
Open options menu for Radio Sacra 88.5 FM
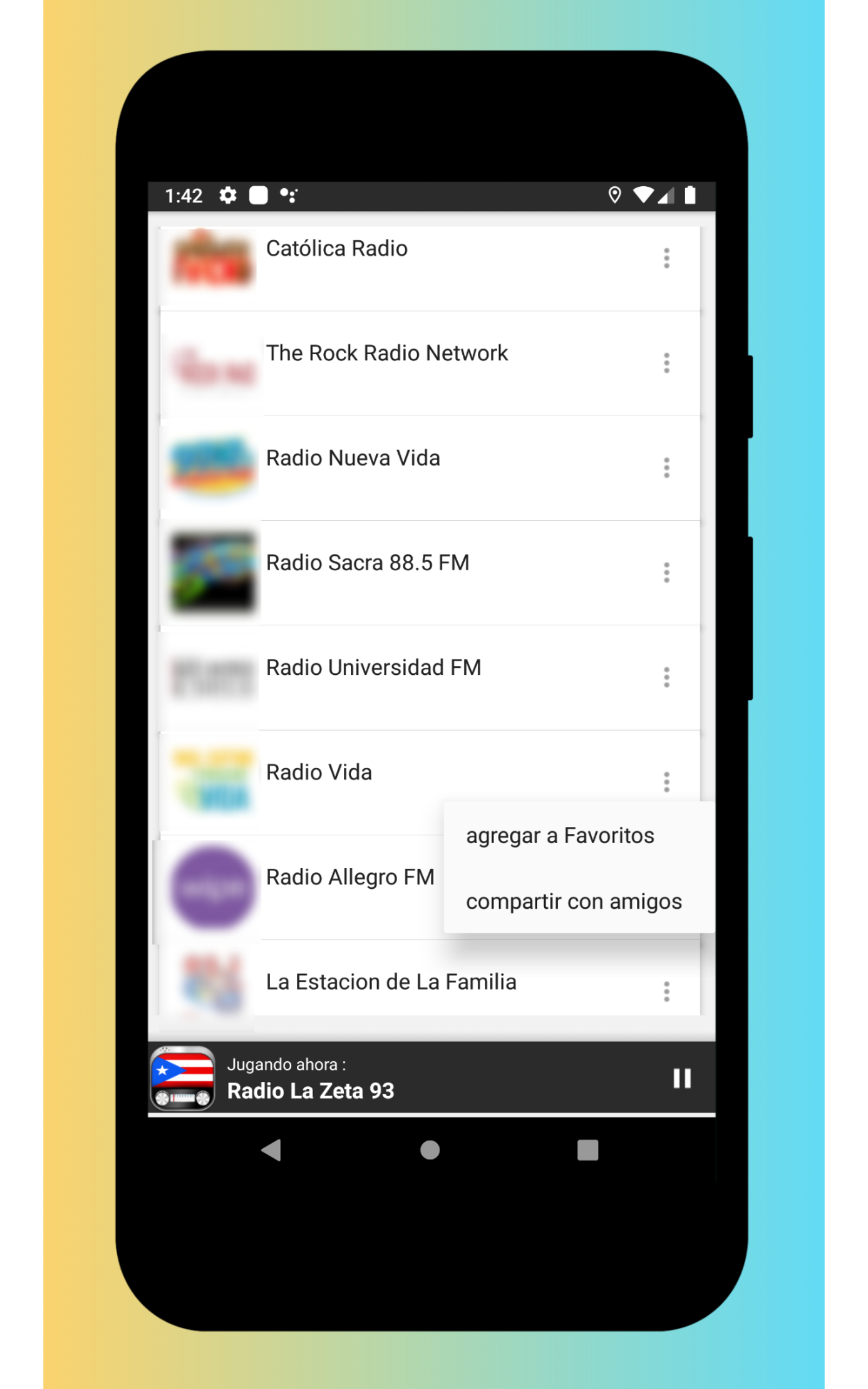(x=667, y=572)
